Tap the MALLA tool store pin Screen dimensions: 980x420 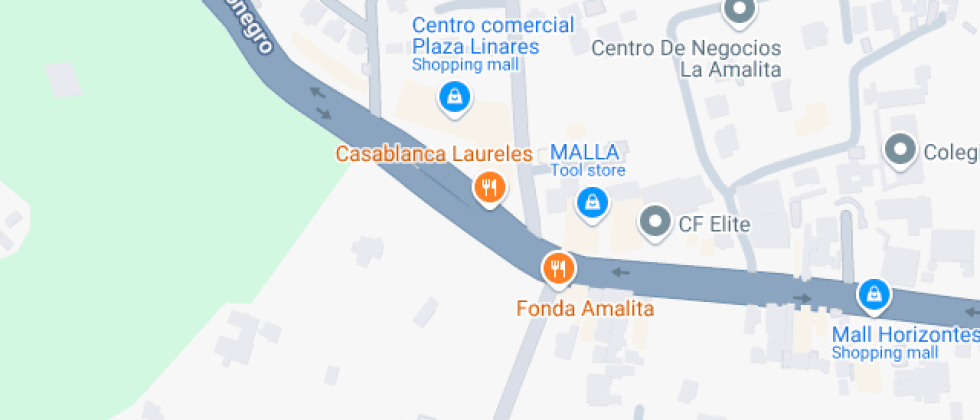(x=593, y=204)
